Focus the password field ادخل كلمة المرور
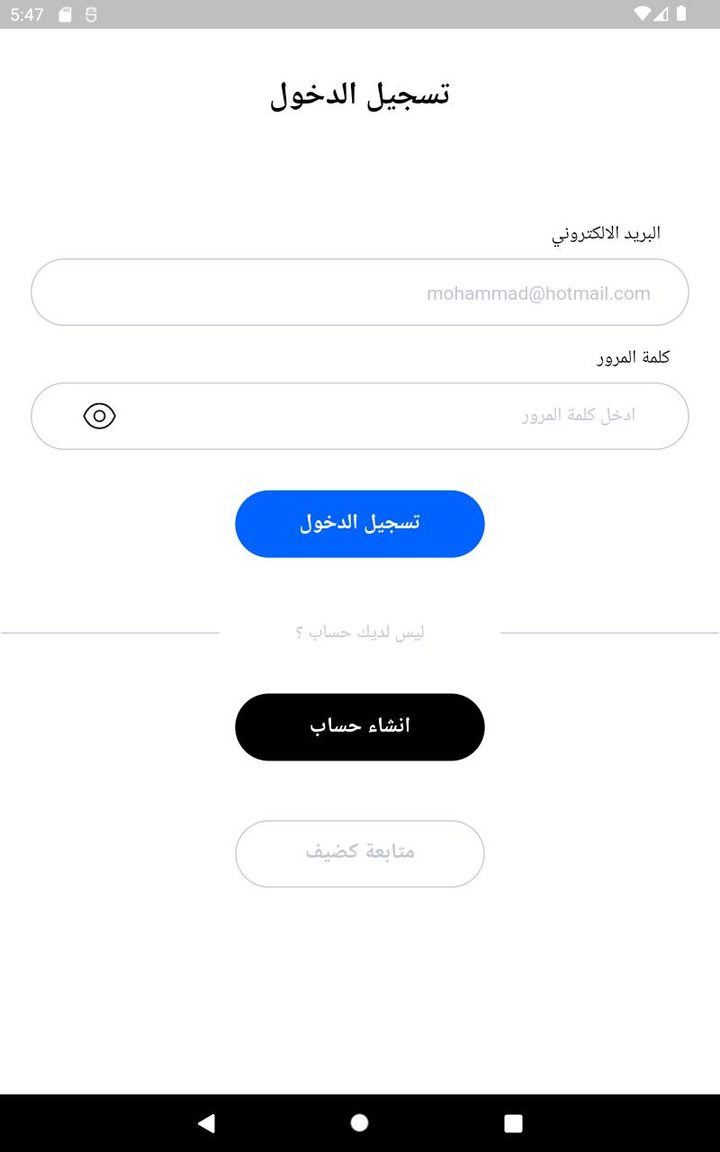This screenshot has height=1152, width=720. (x=400, y=416)
